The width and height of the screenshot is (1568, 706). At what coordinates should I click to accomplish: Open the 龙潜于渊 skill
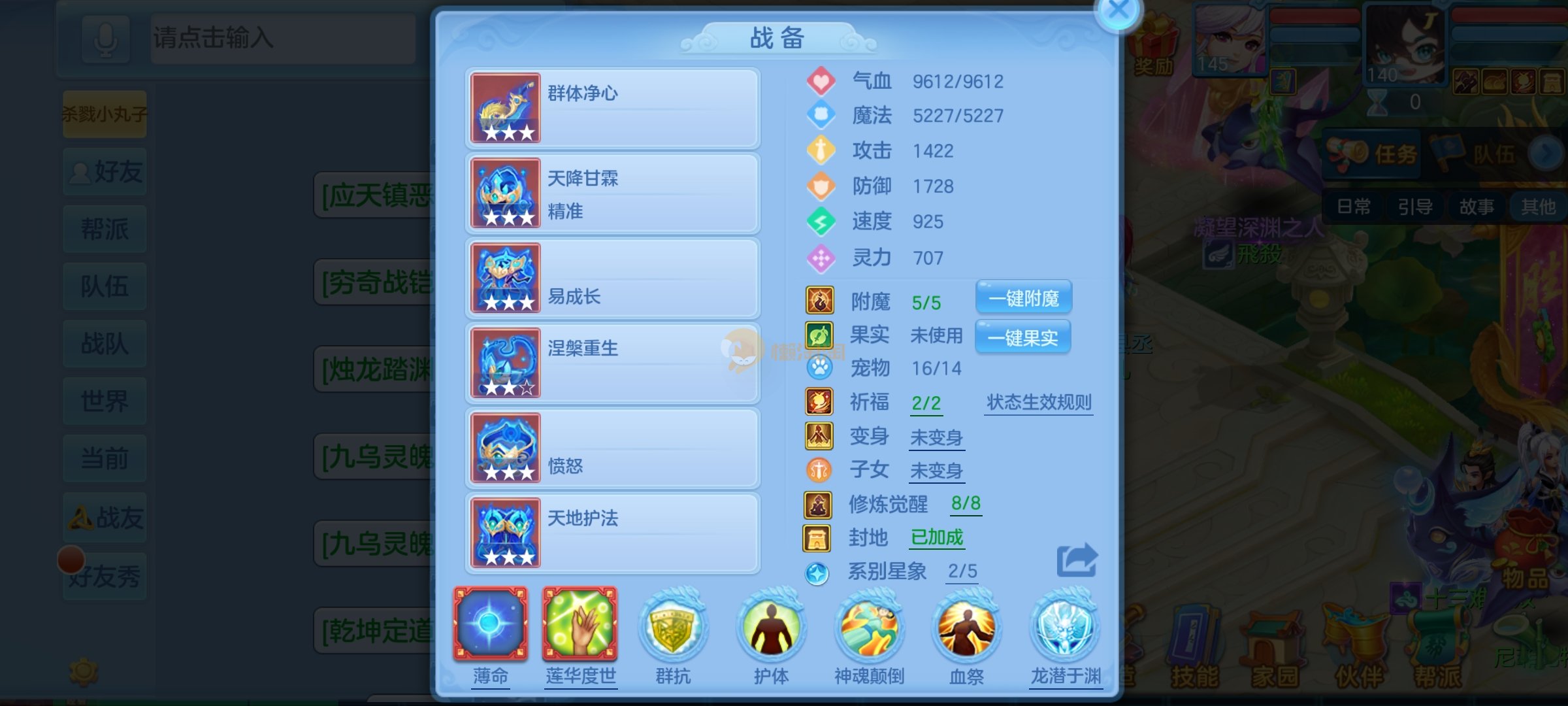coord(1066,628)
